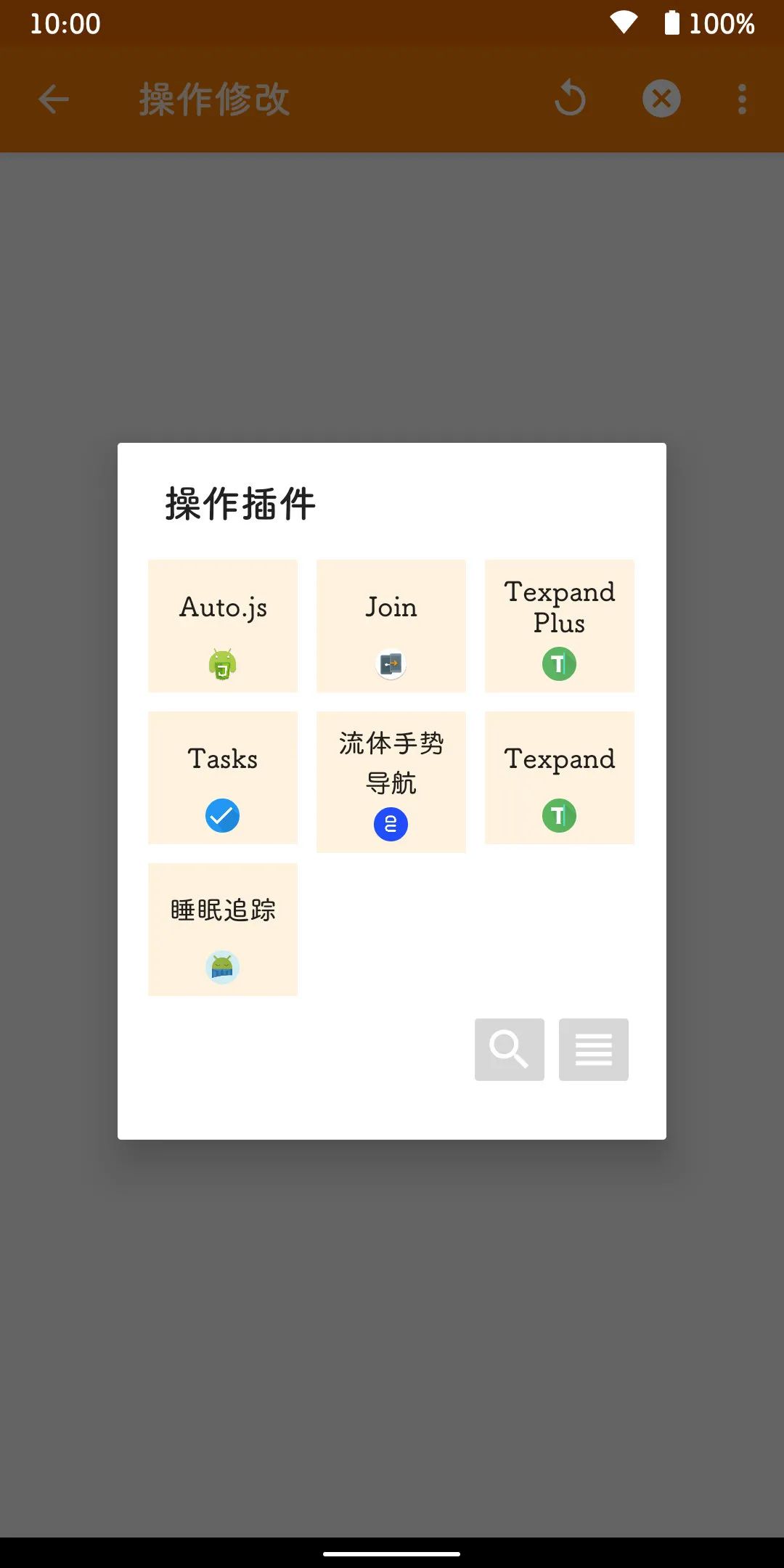Switch to list view with the lines icon
This screenshot has width=784, height=1568.
click(x=594, y=1050)
